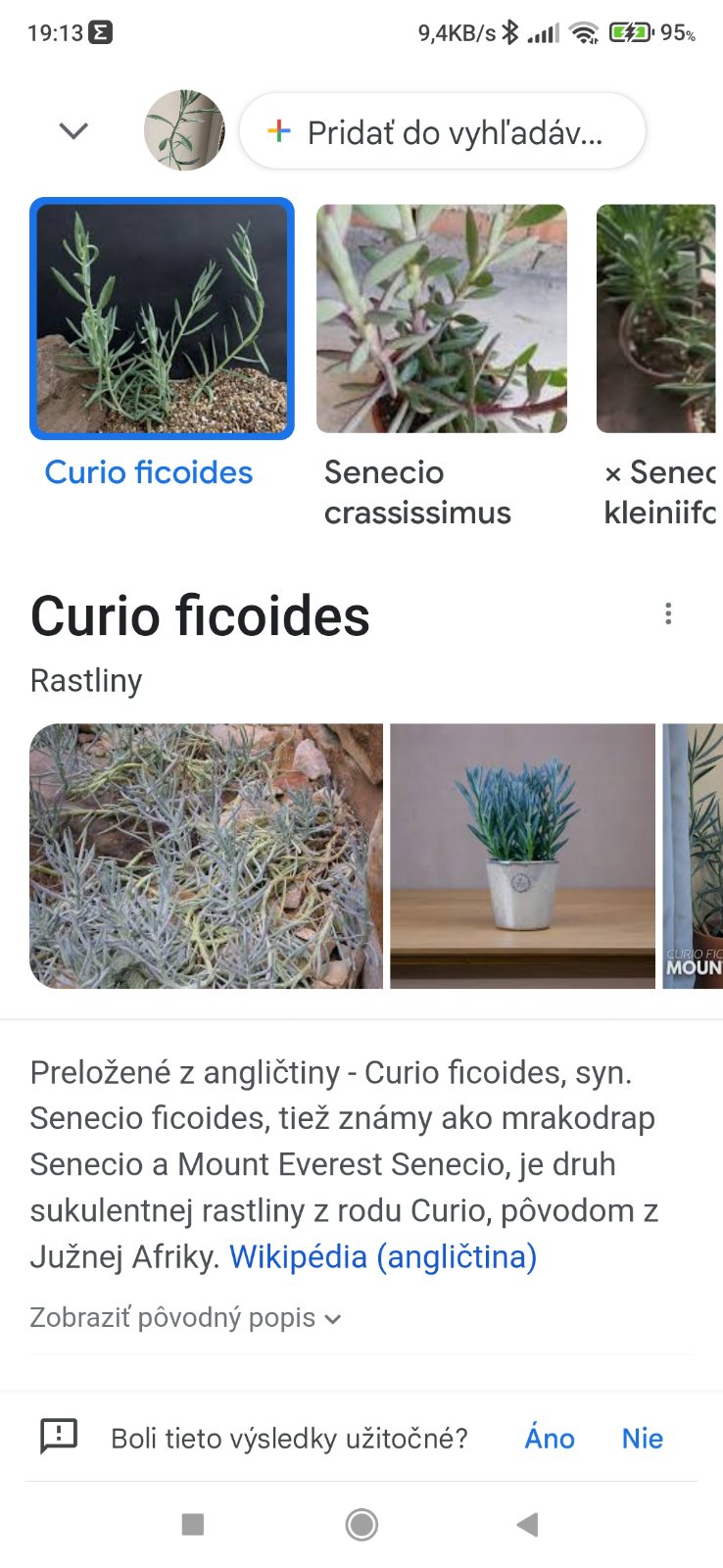This screenshot has width=723, height=1568.
Task: View the Curio ficoides photo growing among rocks
Action: 206,856
